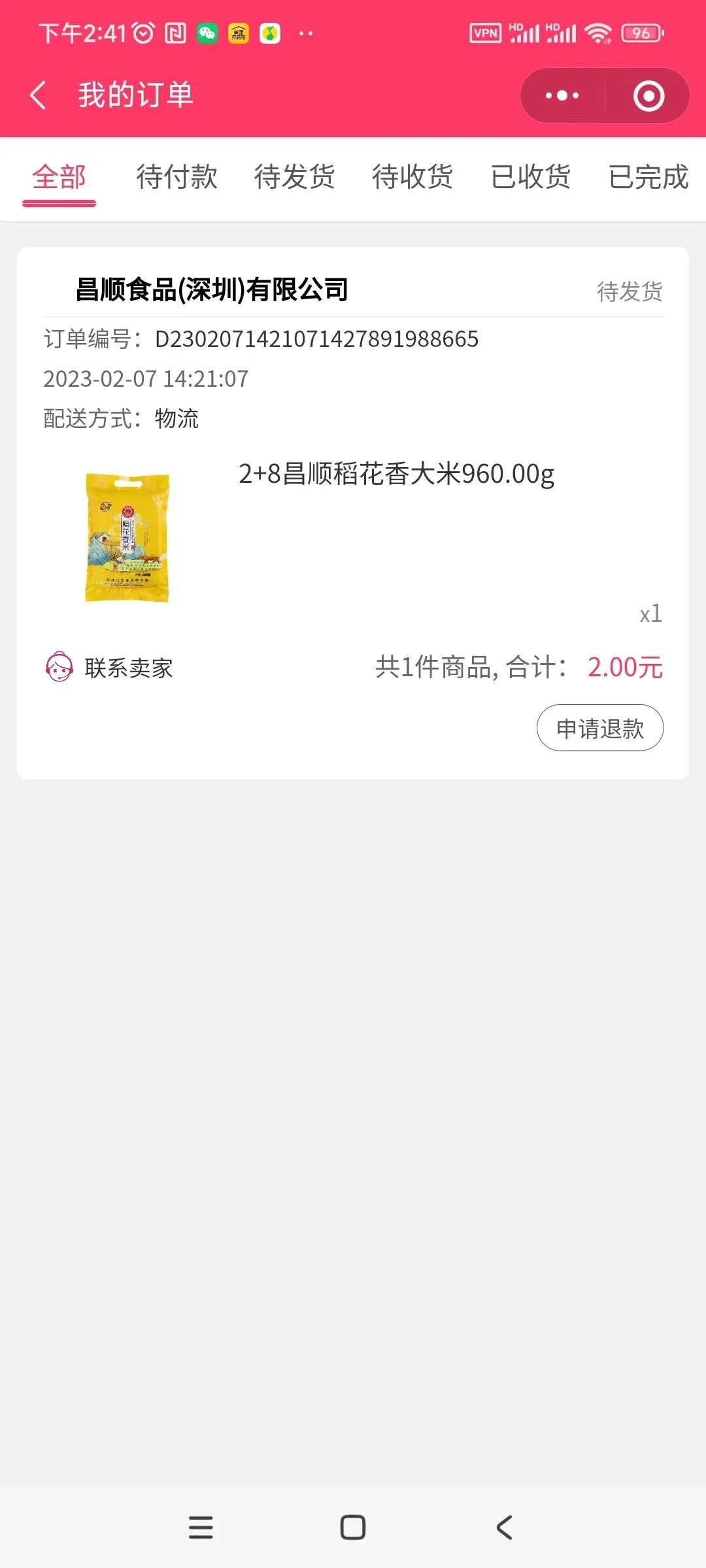Tap the QQ Music status bar icon
The image size is (706, 1568).
[x=270, y=34]
